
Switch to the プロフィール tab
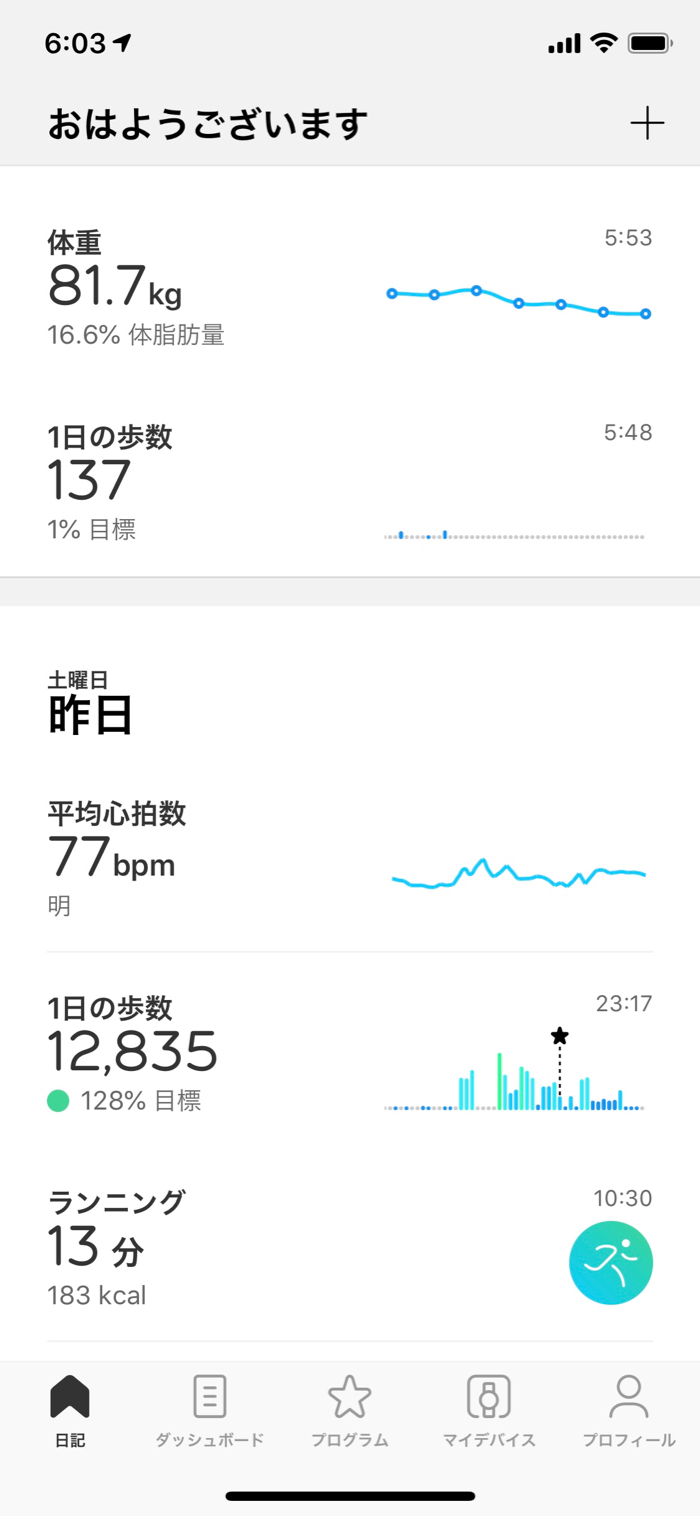629,1410
